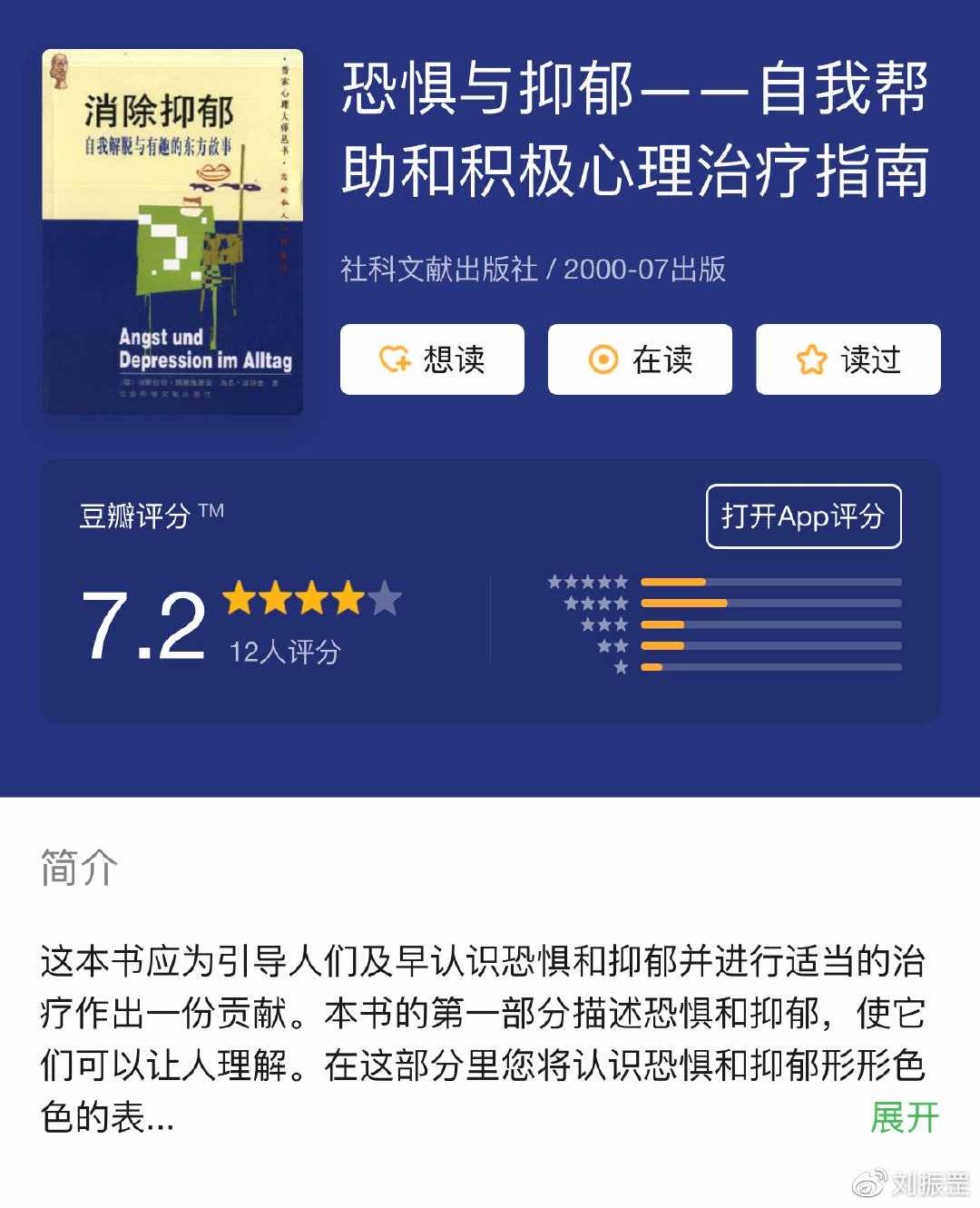
Task: Open App rating via 打开App评分
Action: pyautogui.click(x=804, y=516)
